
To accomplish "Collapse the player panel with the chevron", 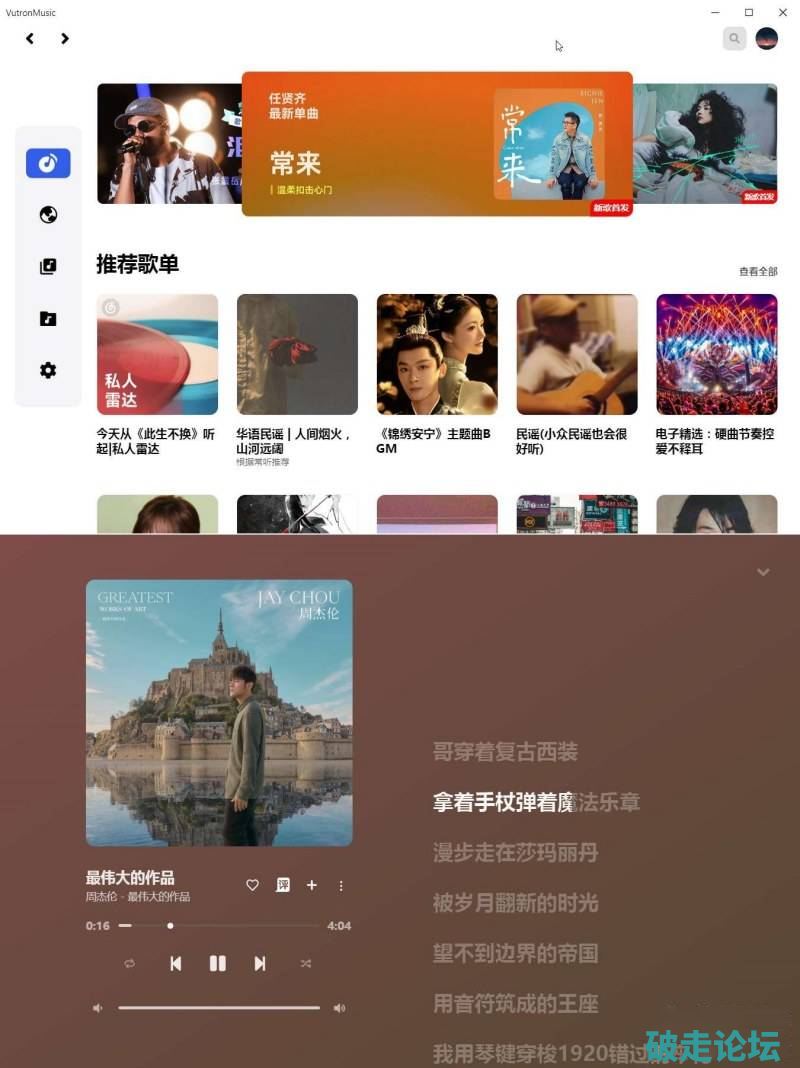I will 763,572.
